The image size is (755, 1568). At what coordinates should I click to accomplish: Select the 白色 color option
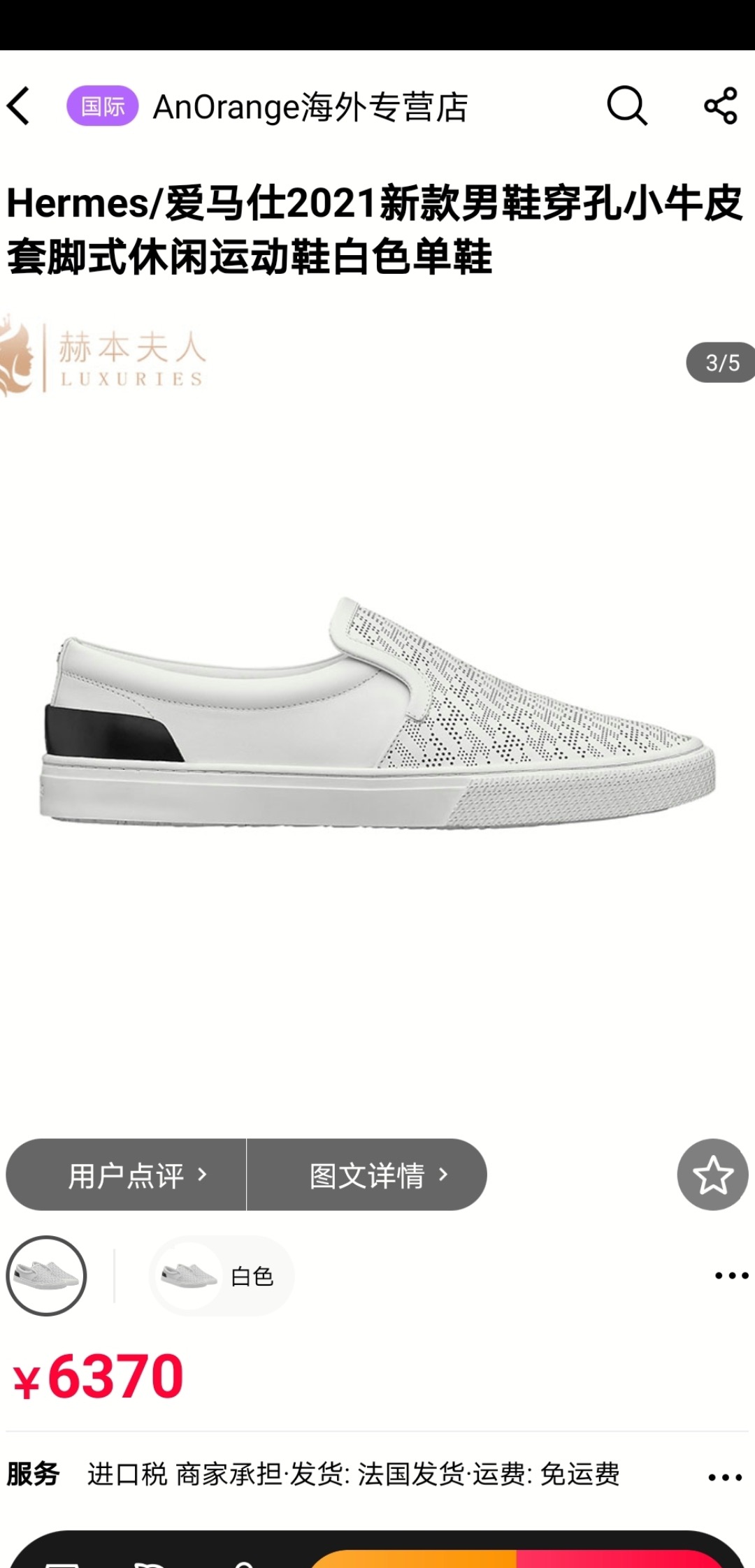pyautogui.click(x=221, y=1276)
